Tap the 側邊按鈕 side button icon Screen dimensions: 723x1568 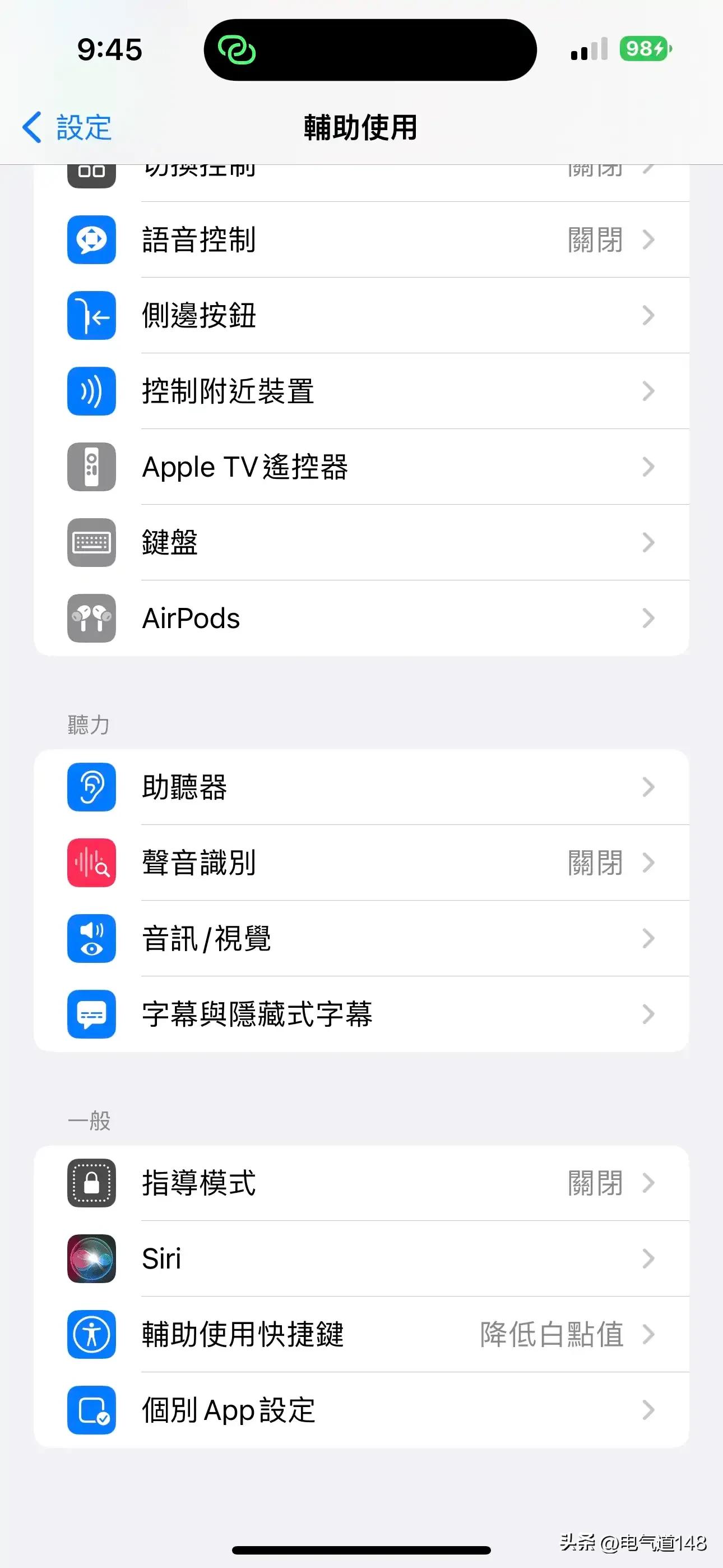[x=91, y=316]
